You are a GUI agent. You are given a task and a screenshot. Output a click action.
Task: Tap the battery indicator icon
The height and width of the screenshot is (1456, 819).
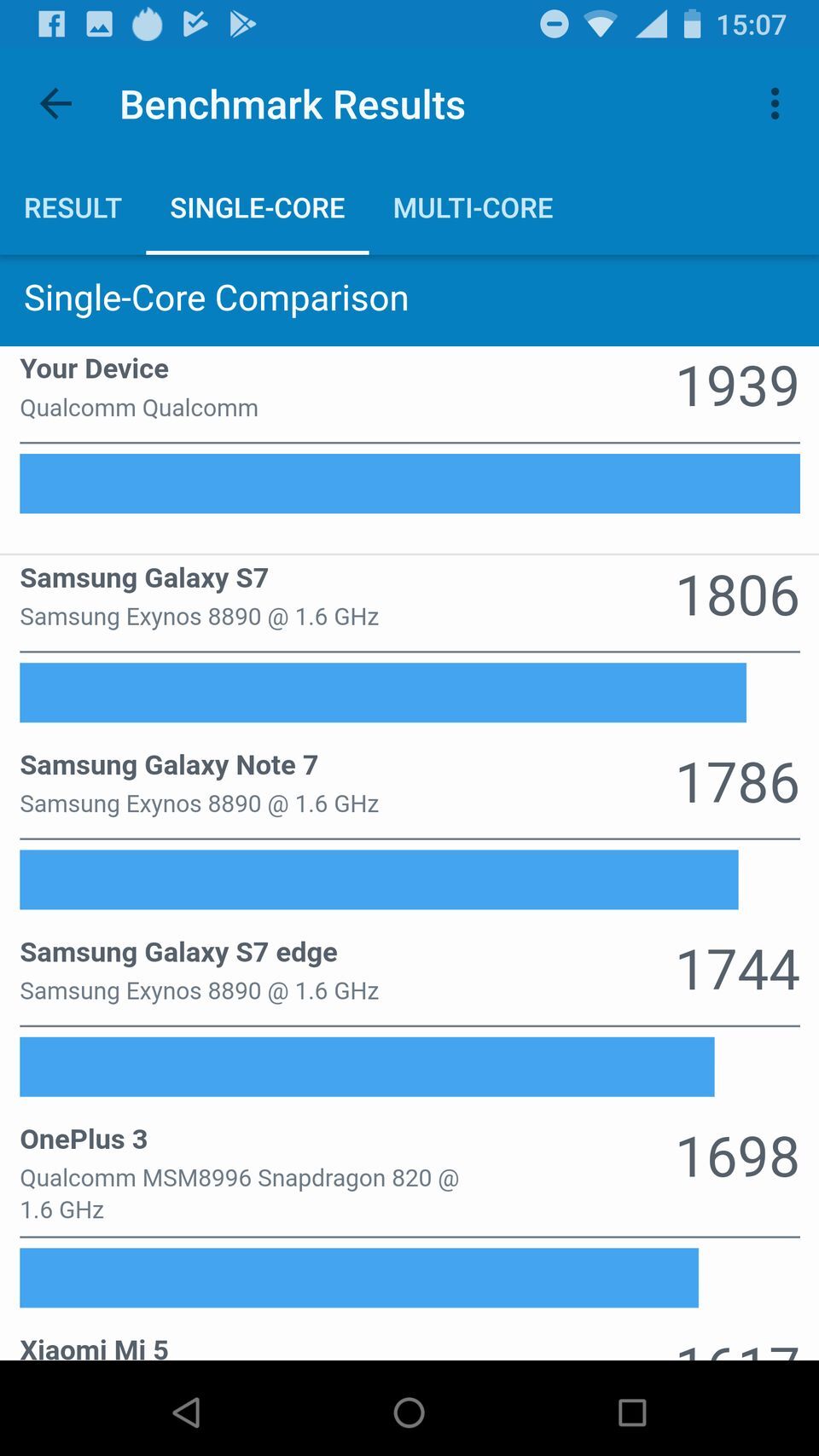[x=694, y=23]
